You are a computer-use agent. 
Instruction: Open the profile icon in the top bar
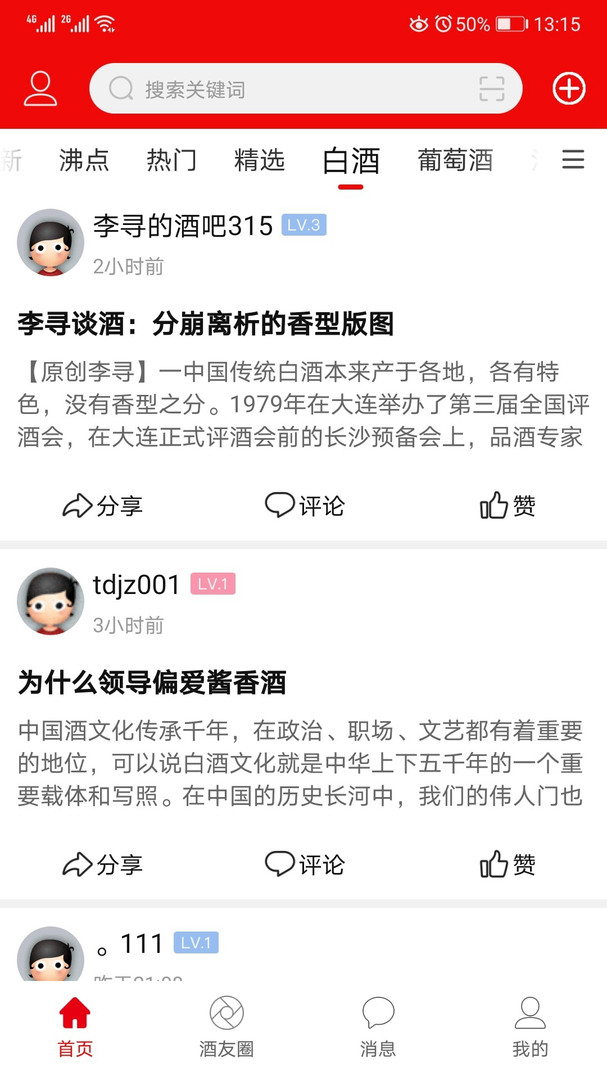40,89
